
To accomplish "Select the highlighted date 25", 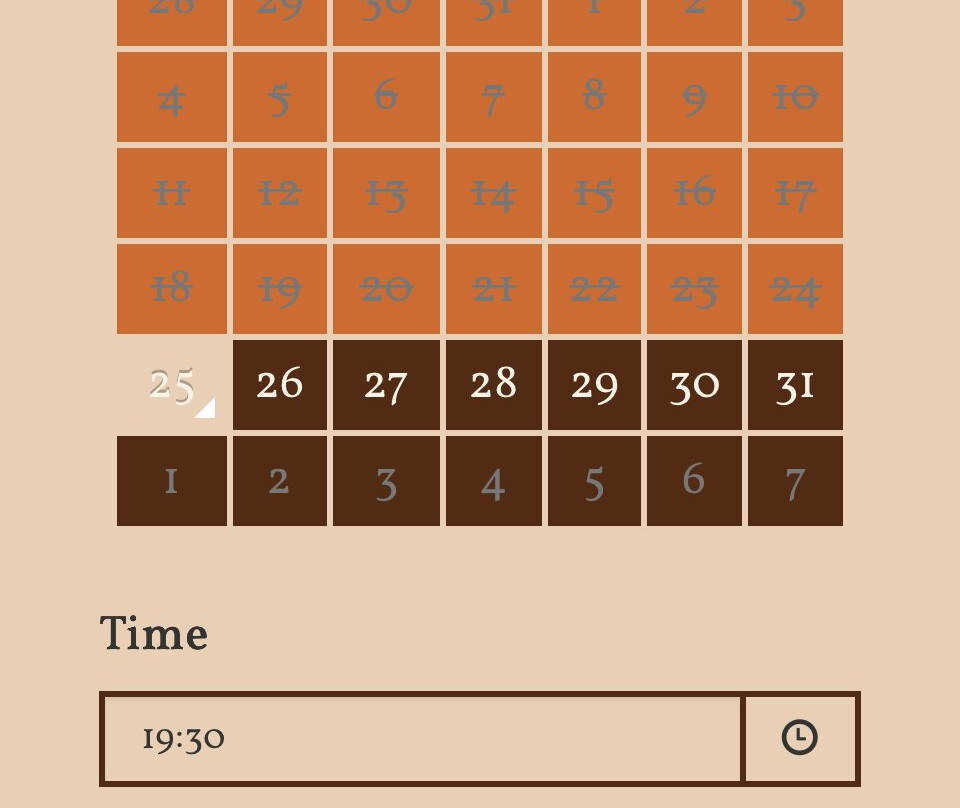I will pos(171,385).
